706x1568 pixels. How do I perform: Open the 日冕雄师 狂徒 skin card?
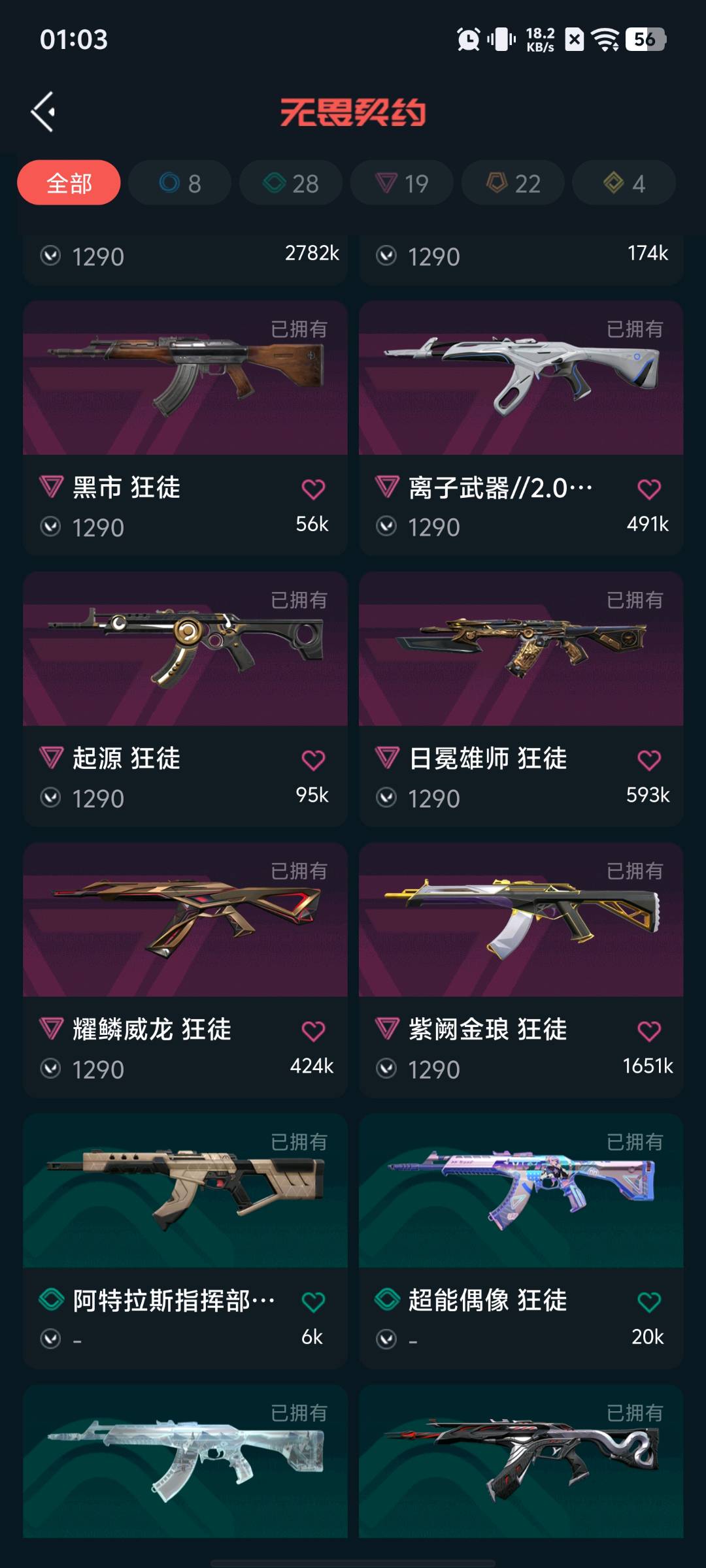(x=521, y=699)
